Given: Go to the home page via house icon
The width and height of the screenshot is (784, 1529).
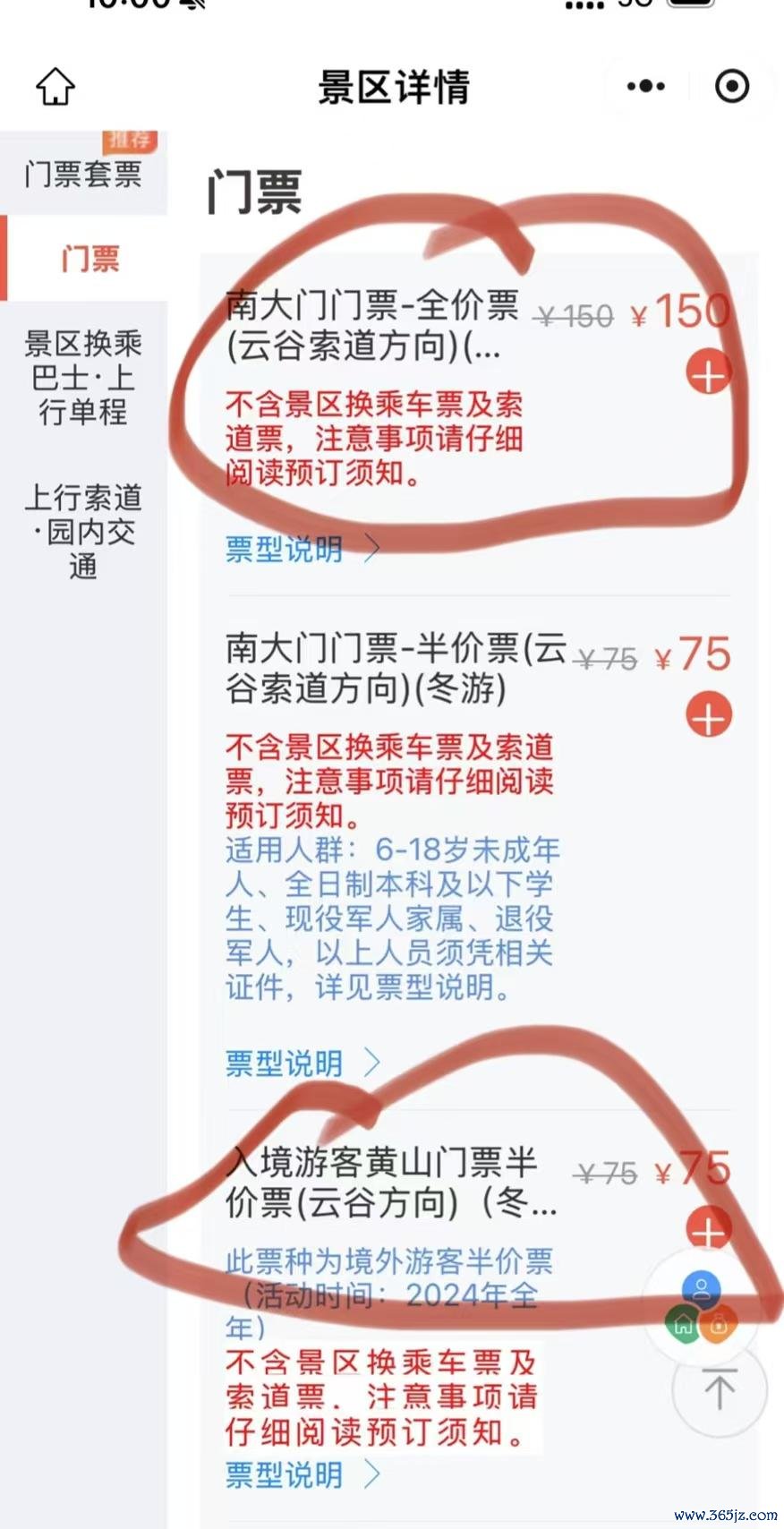Looking at the screenshot, I should tap(55, 87).
